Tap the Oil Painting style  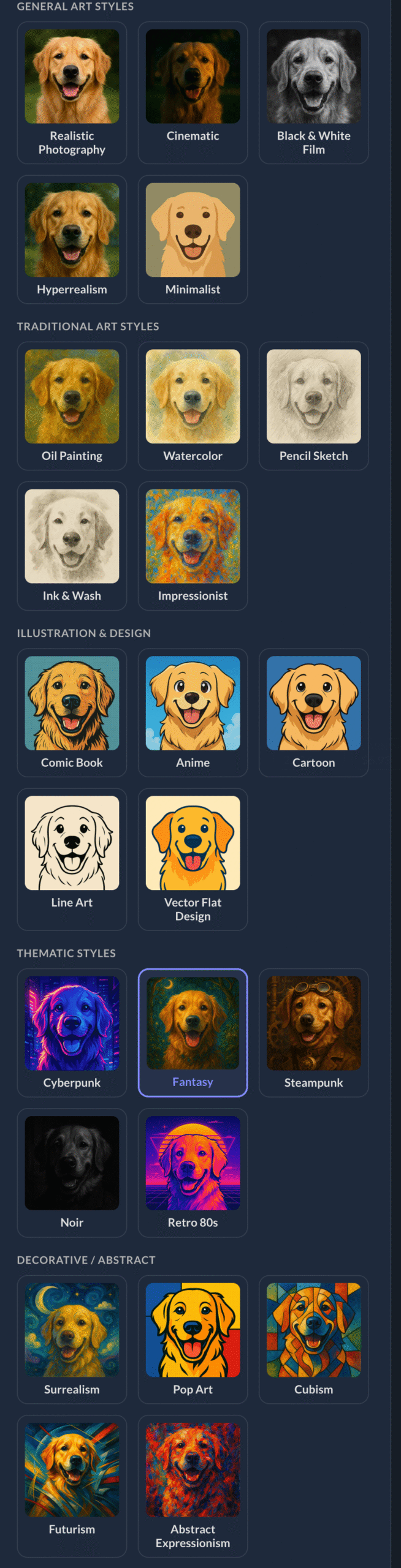coord(72,405)
